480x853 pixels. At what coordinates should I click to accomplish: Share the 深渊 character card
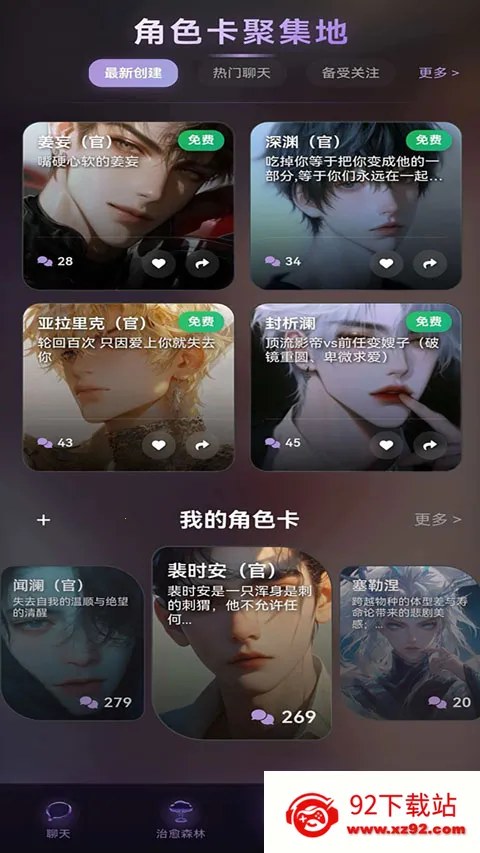point(430,263)
